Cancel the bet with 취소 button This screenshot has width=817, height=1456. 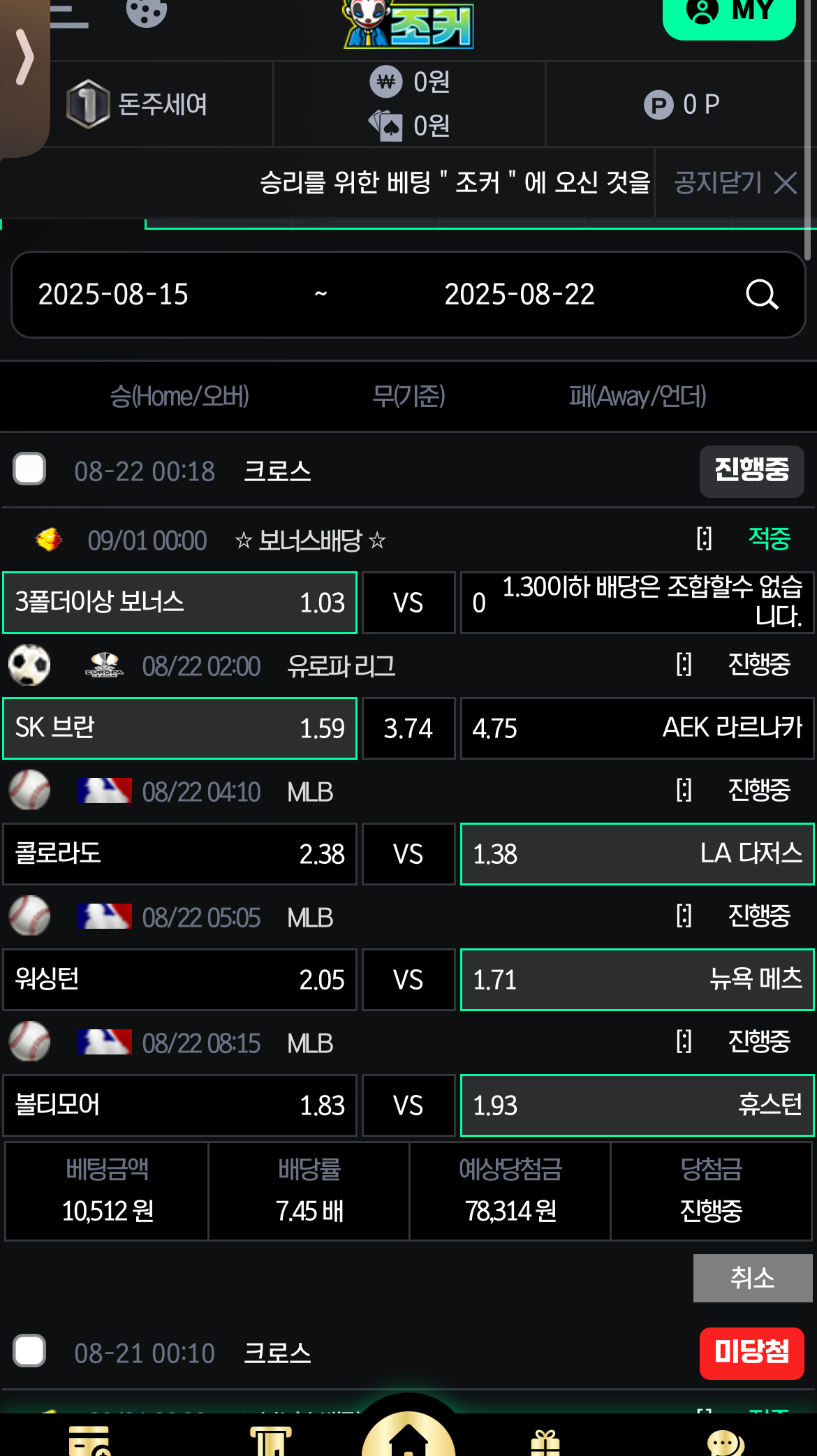pyautogui.click(x=752, y=1278)
